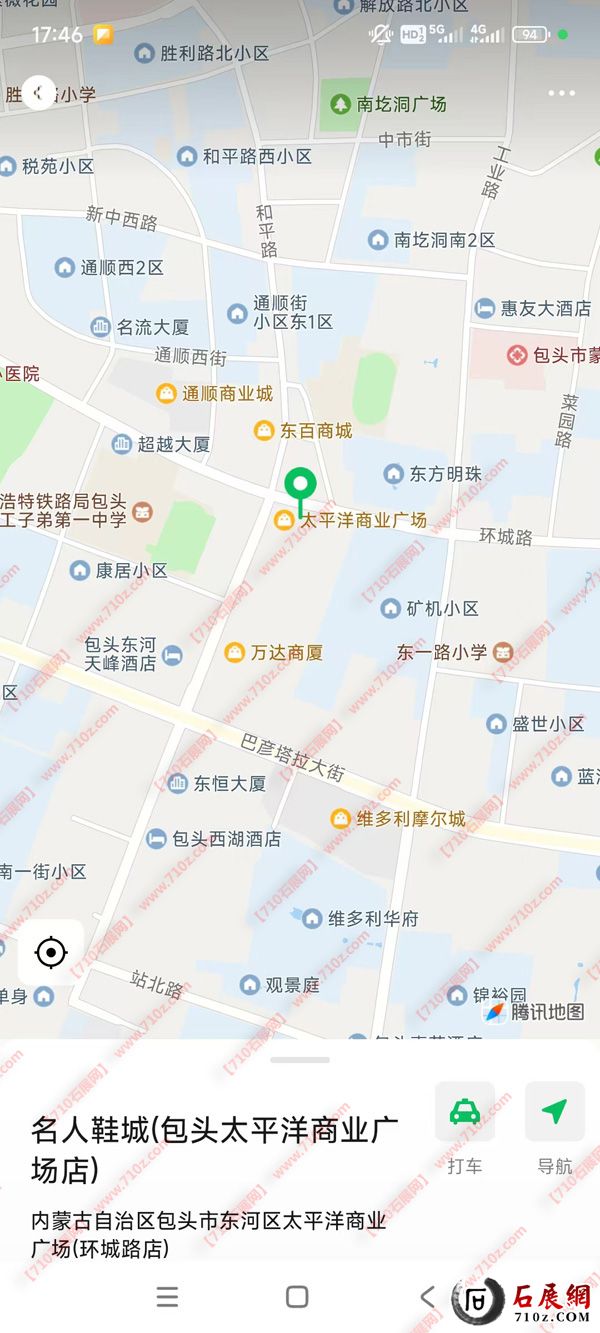The width and height of the screenshot is (600, 1333).
Task: Recenter map on my location
Action: [x=51, y=952]
